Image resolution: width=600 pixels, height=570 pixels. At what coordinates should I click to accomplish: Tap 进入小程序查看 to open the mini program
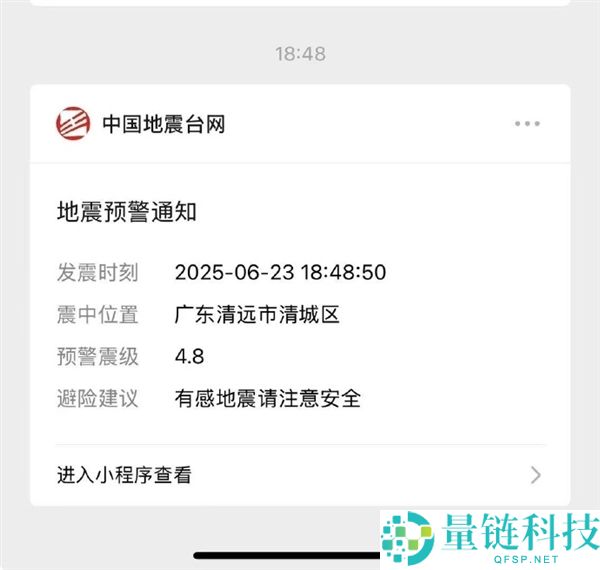(124, 475)
